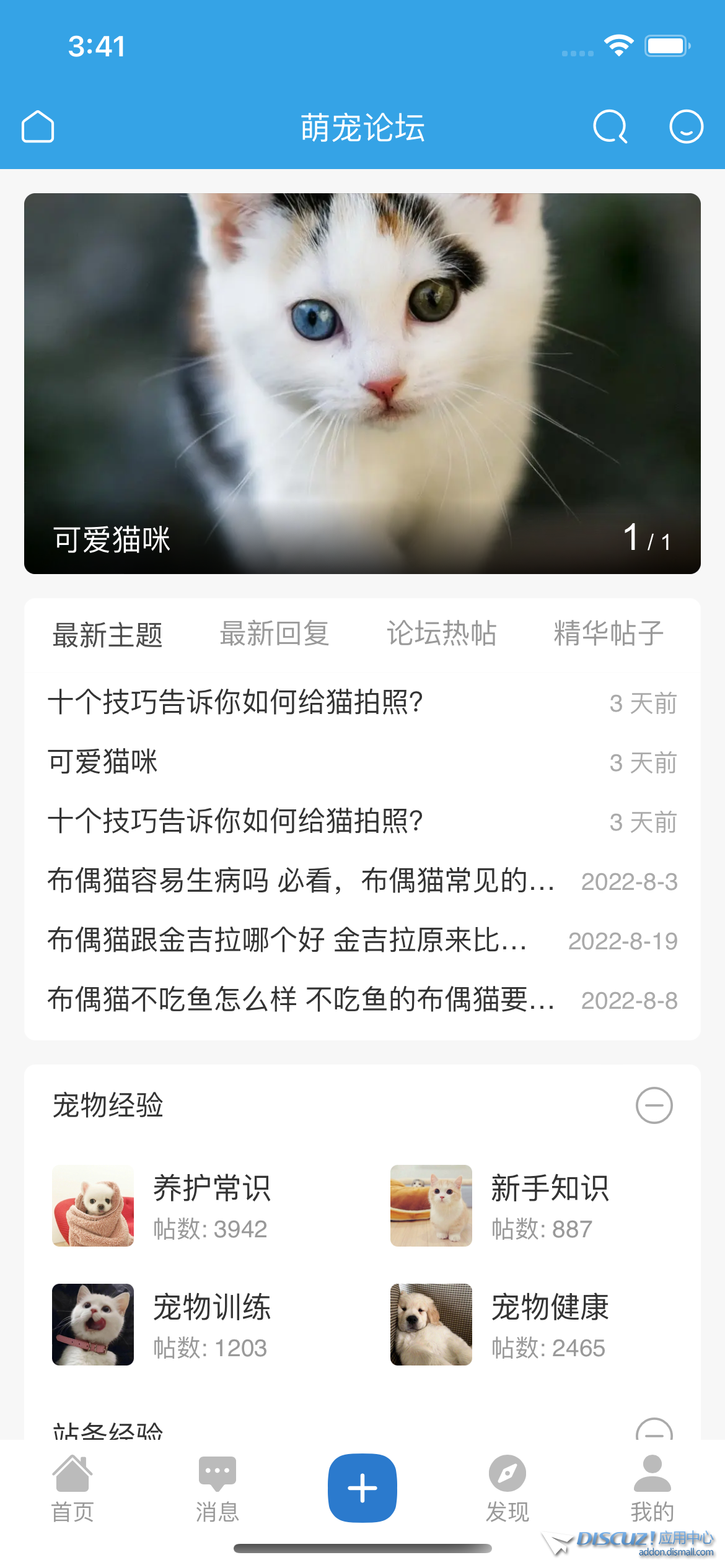Screen dimensions: 725x1568
Task: Switch to the 消息 tab
Action: [217, 1489]
